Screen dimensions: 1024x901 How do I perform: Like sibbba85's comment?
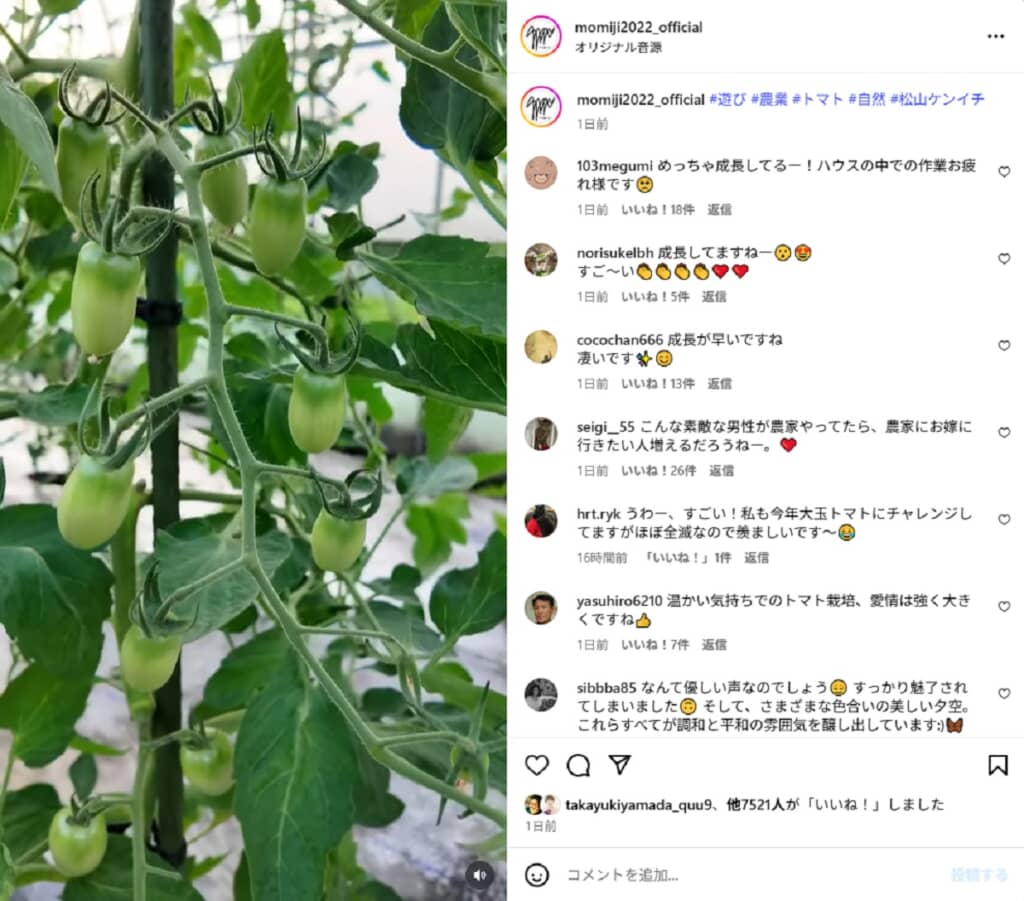(x=1004, y=693)
